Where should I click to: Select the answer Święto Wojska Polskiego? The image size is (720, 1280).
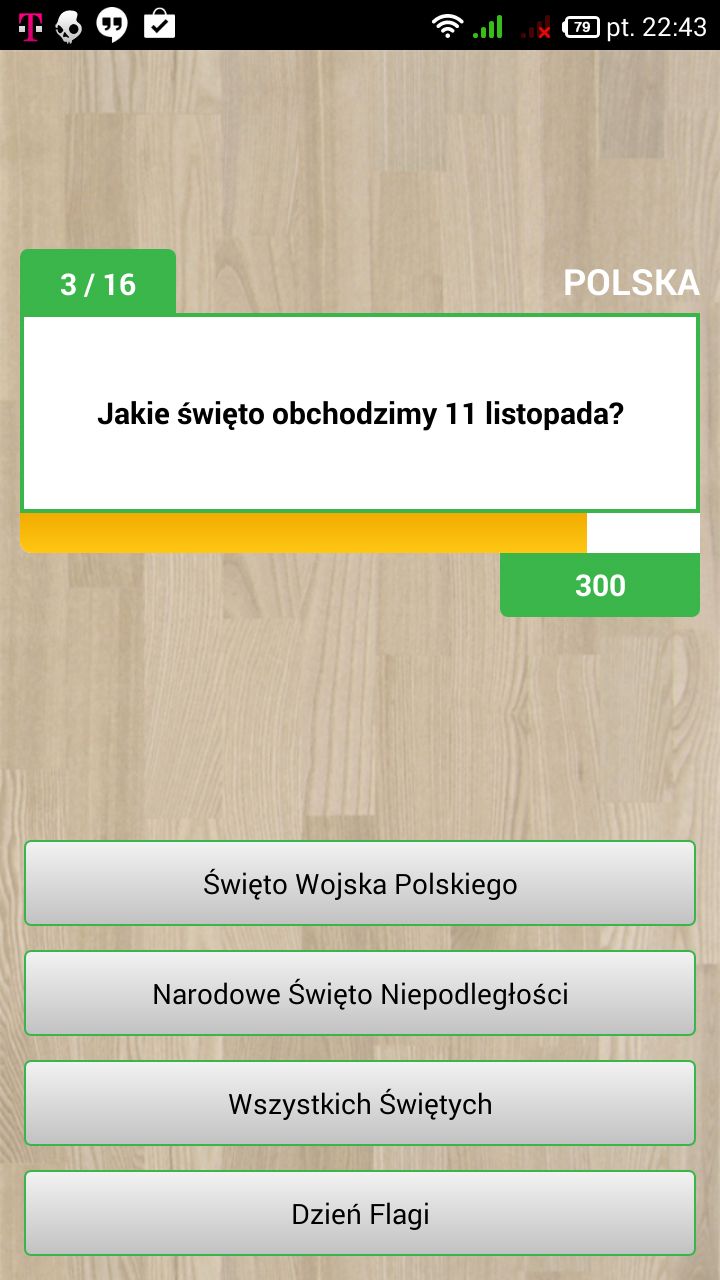tap(360, 883)
